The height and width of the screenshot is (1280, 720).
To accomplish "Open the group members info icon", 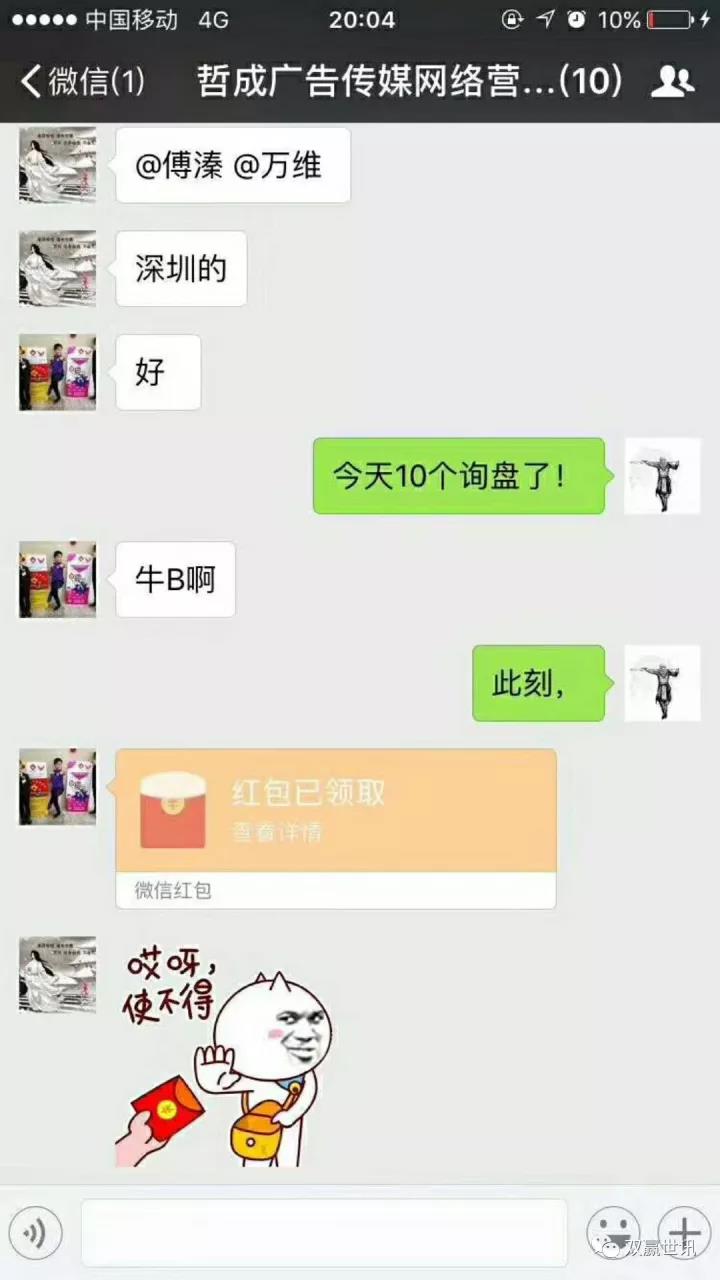I will click(x=672, y=81).
